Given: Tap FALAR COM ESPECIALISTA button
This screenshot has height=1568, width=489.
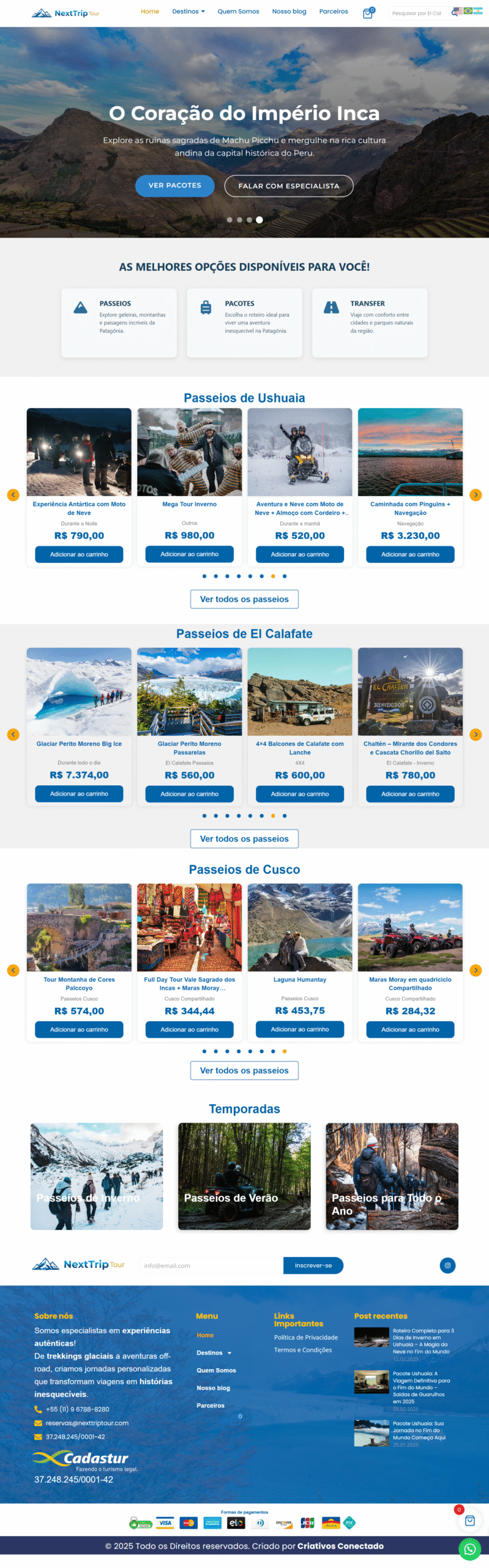Looking at the screenshot, I should click(x=288, y=186).
